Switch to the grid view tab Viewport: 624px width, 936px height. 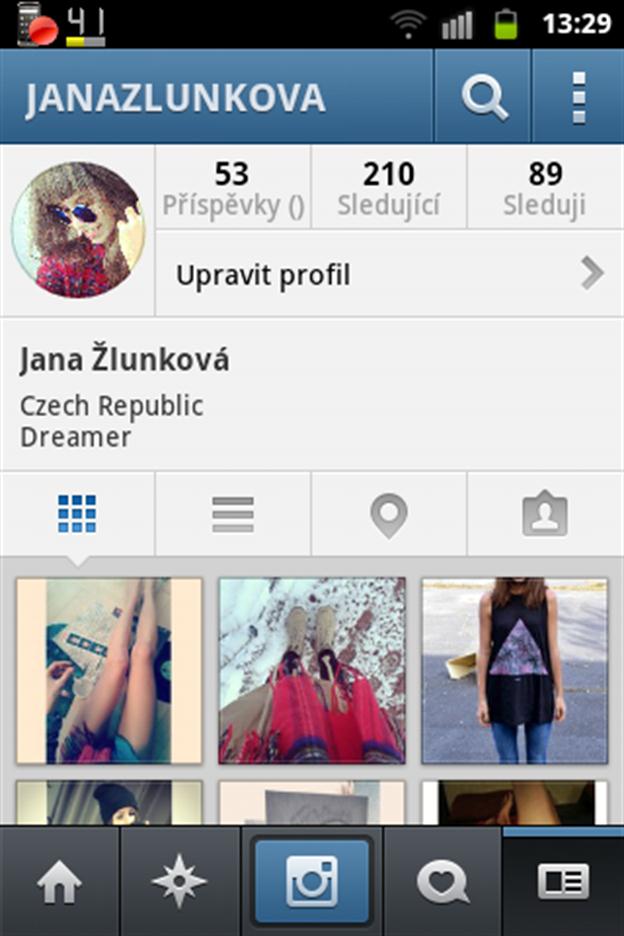77,514
